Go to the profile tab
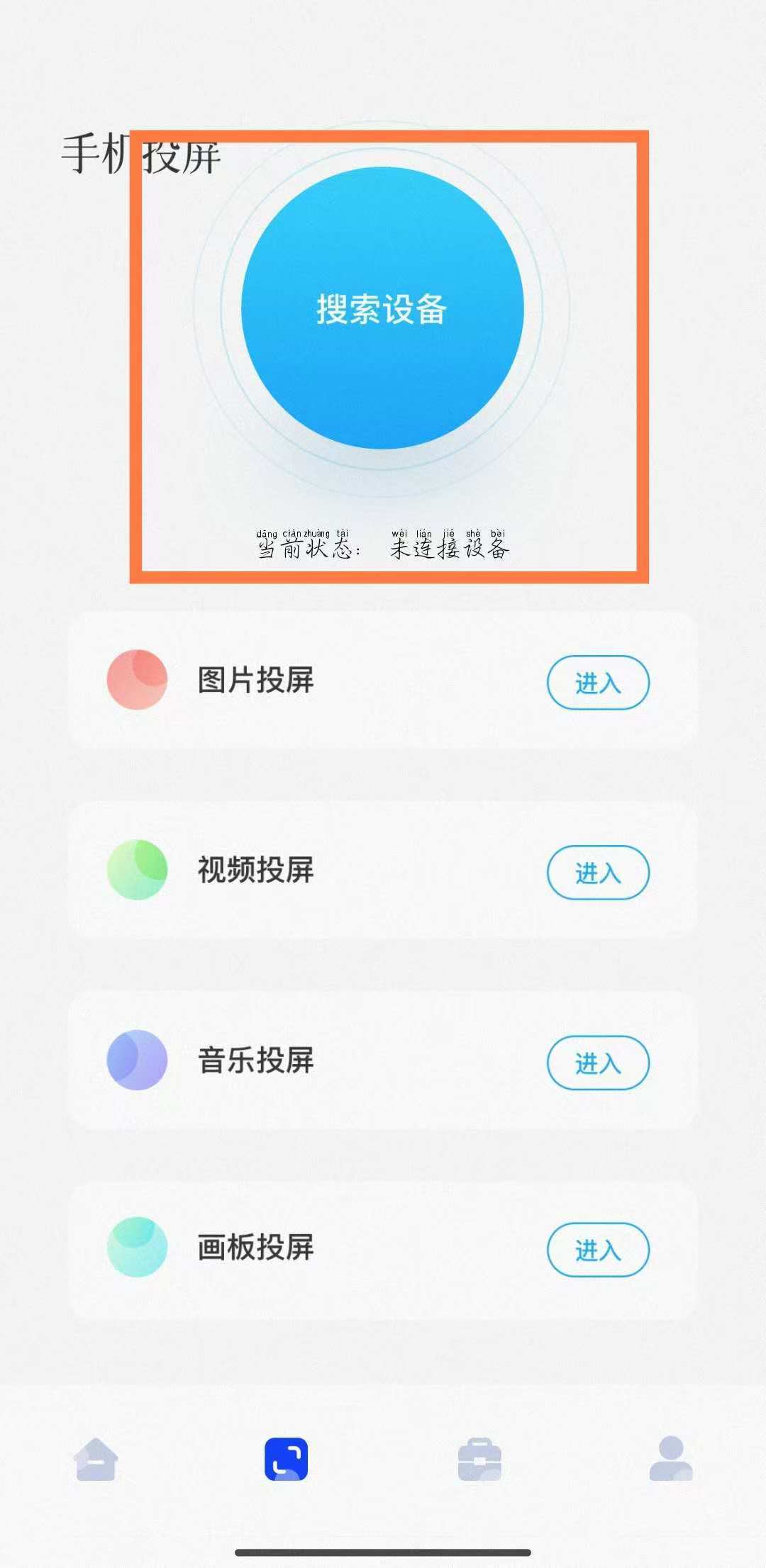This screenshot has height=1568, width=766. 670,1460
